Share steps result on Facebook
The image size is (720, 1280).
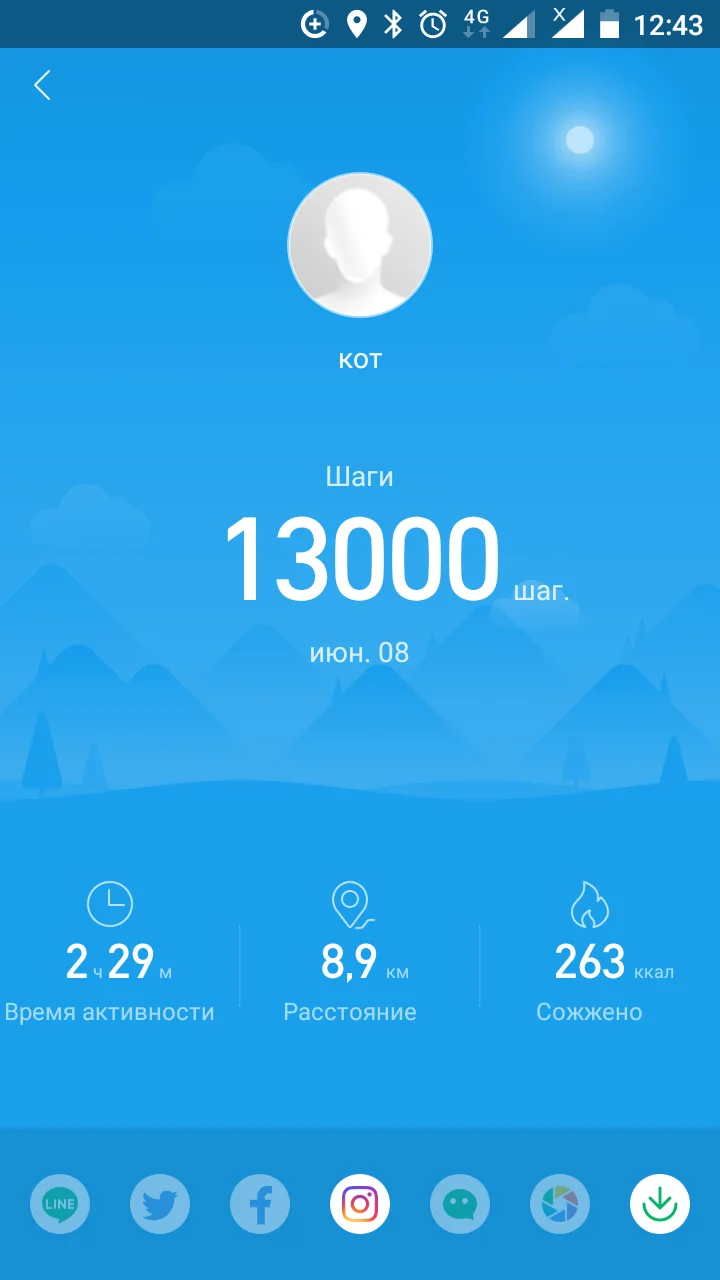coord(260,1204)
